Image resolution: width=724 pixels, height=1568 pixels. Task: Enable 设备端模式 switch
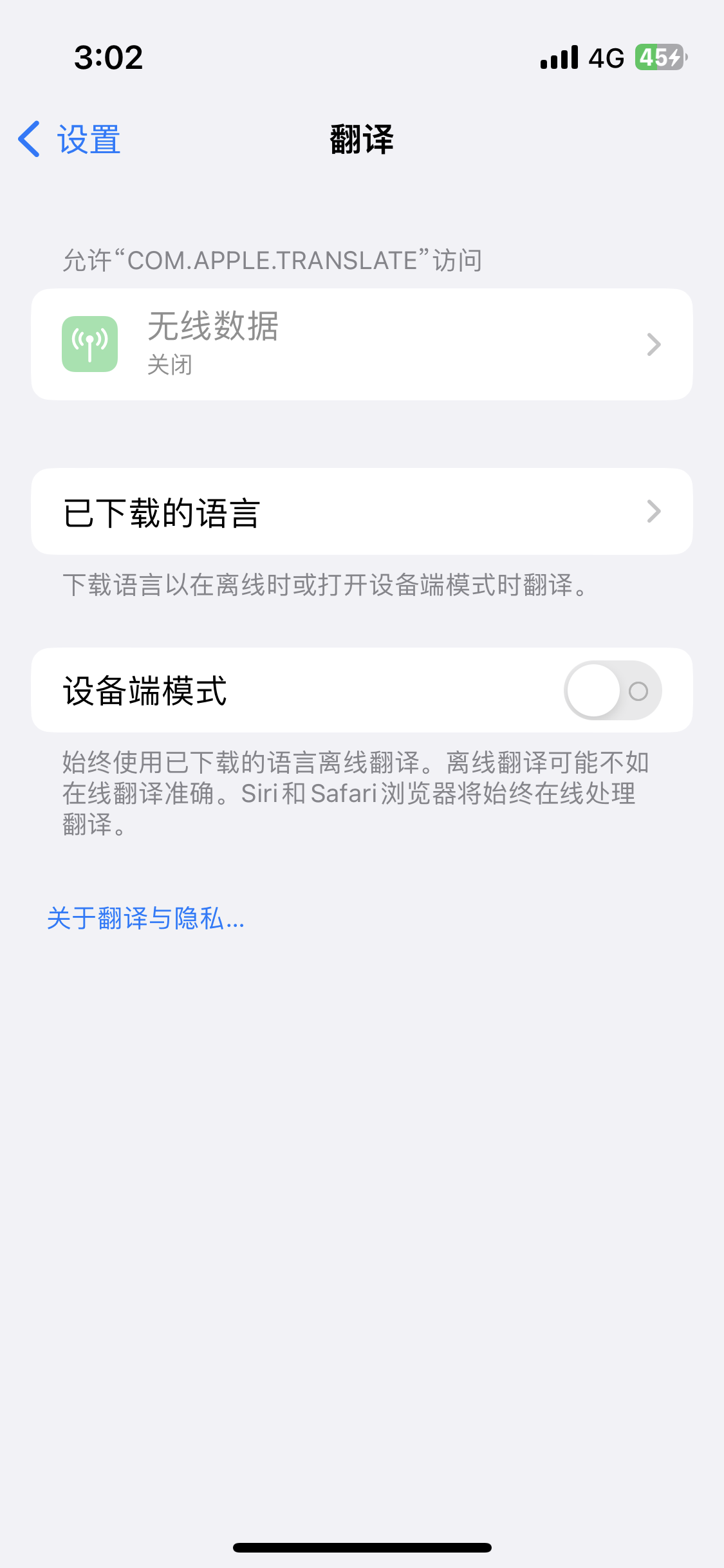[612, 691]
